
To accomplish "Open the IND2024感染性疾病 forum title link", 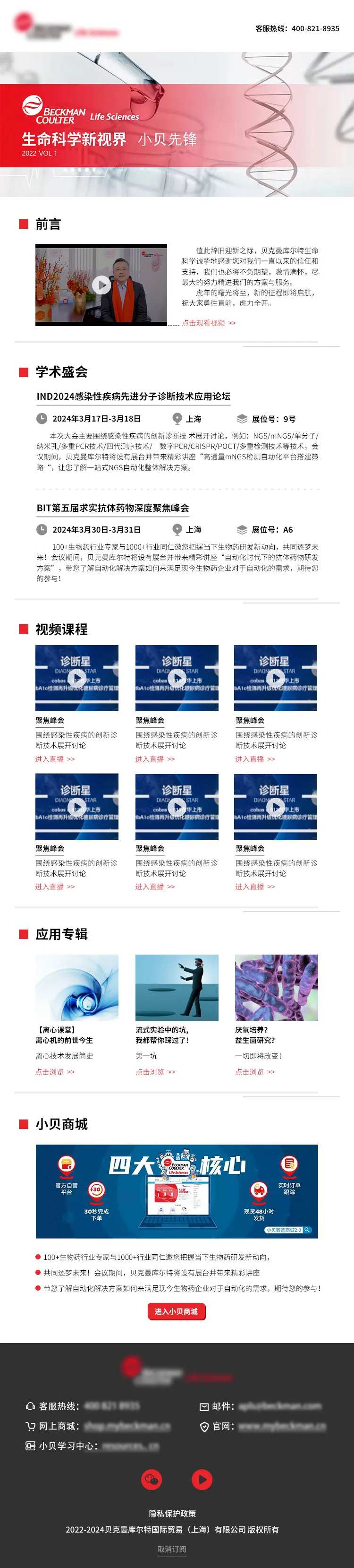I will (x=133, y=396).
